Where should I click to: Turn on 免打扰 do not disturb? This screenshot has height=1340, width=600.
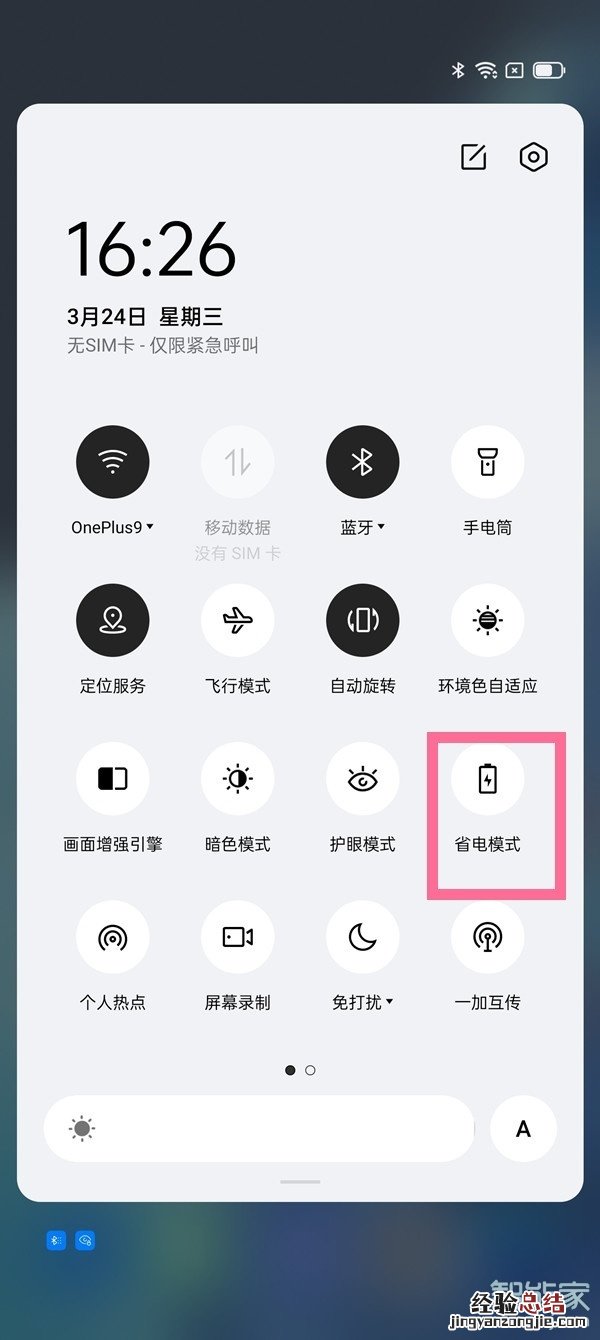click(362, 937)
